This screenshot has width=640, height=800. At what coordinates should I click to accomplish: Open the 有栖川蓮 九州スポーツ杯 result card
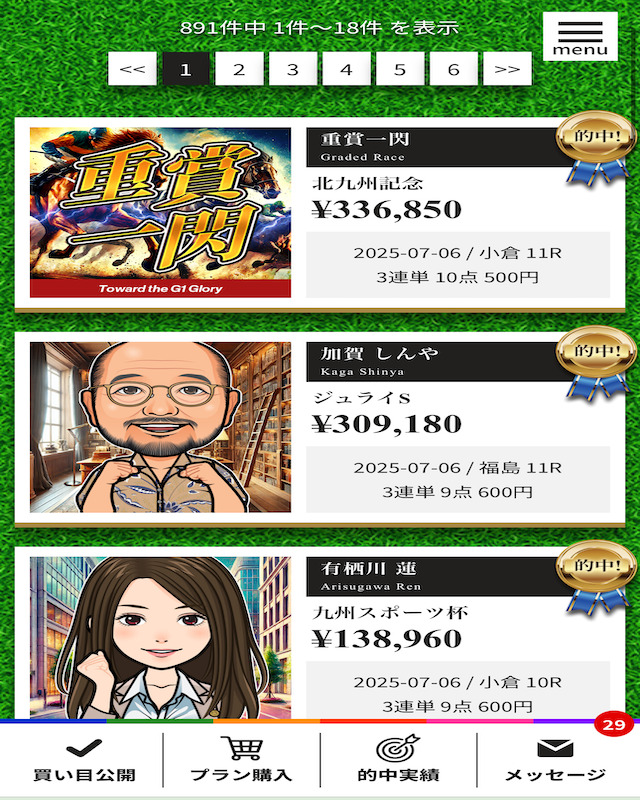pos(320,635)
